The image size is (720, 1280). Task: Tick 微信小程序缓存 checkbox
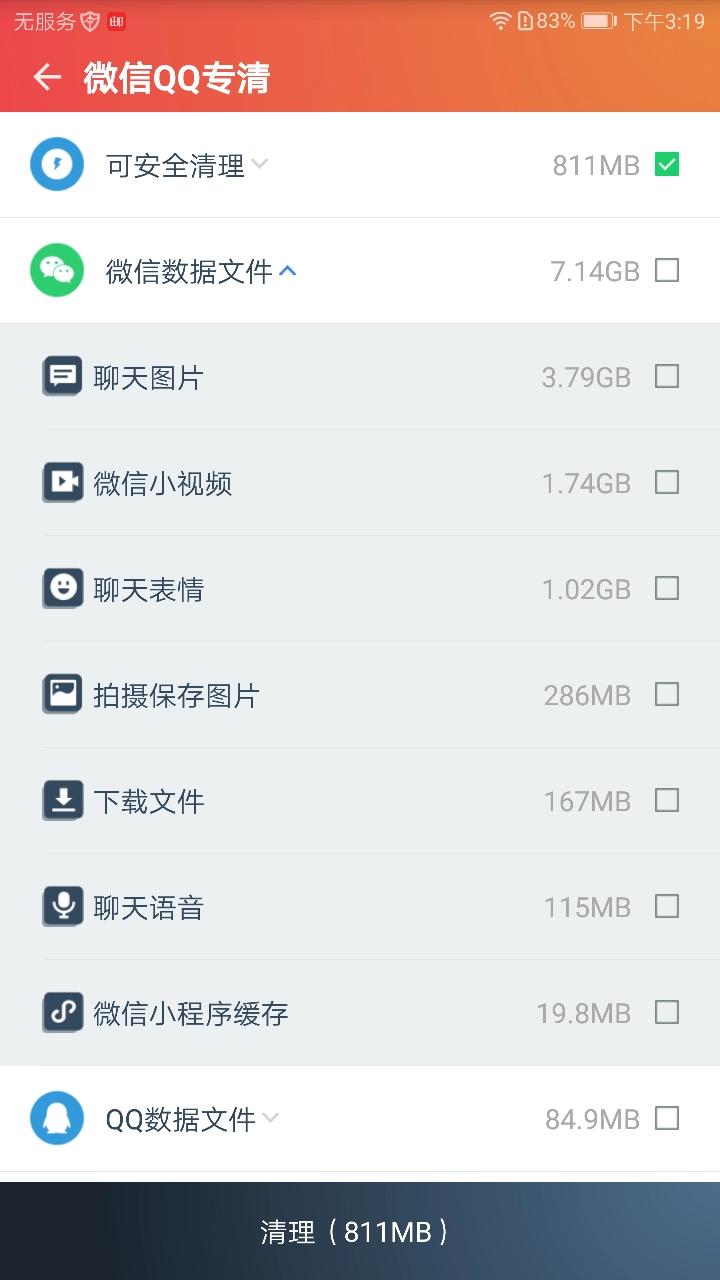(666, 1013)
